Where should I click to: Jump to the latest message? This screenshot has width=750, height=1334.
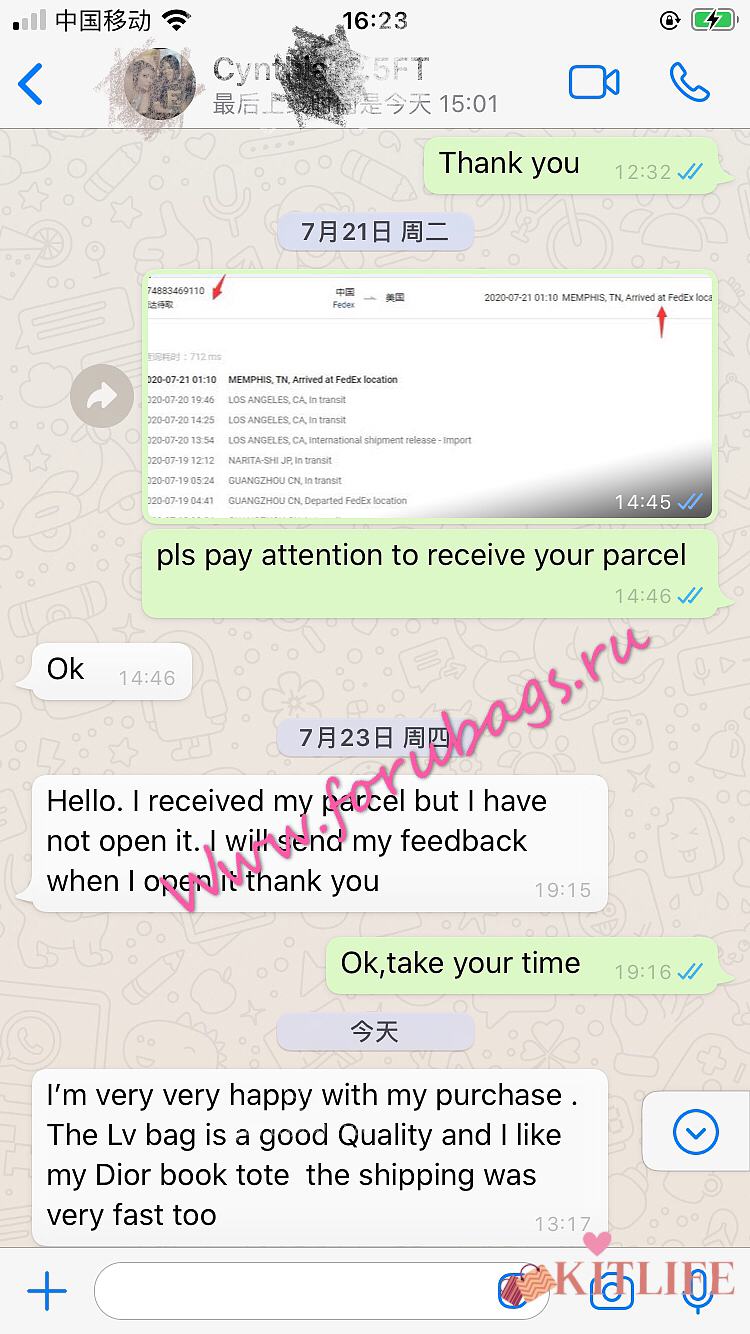click(x=696, y=1133)
